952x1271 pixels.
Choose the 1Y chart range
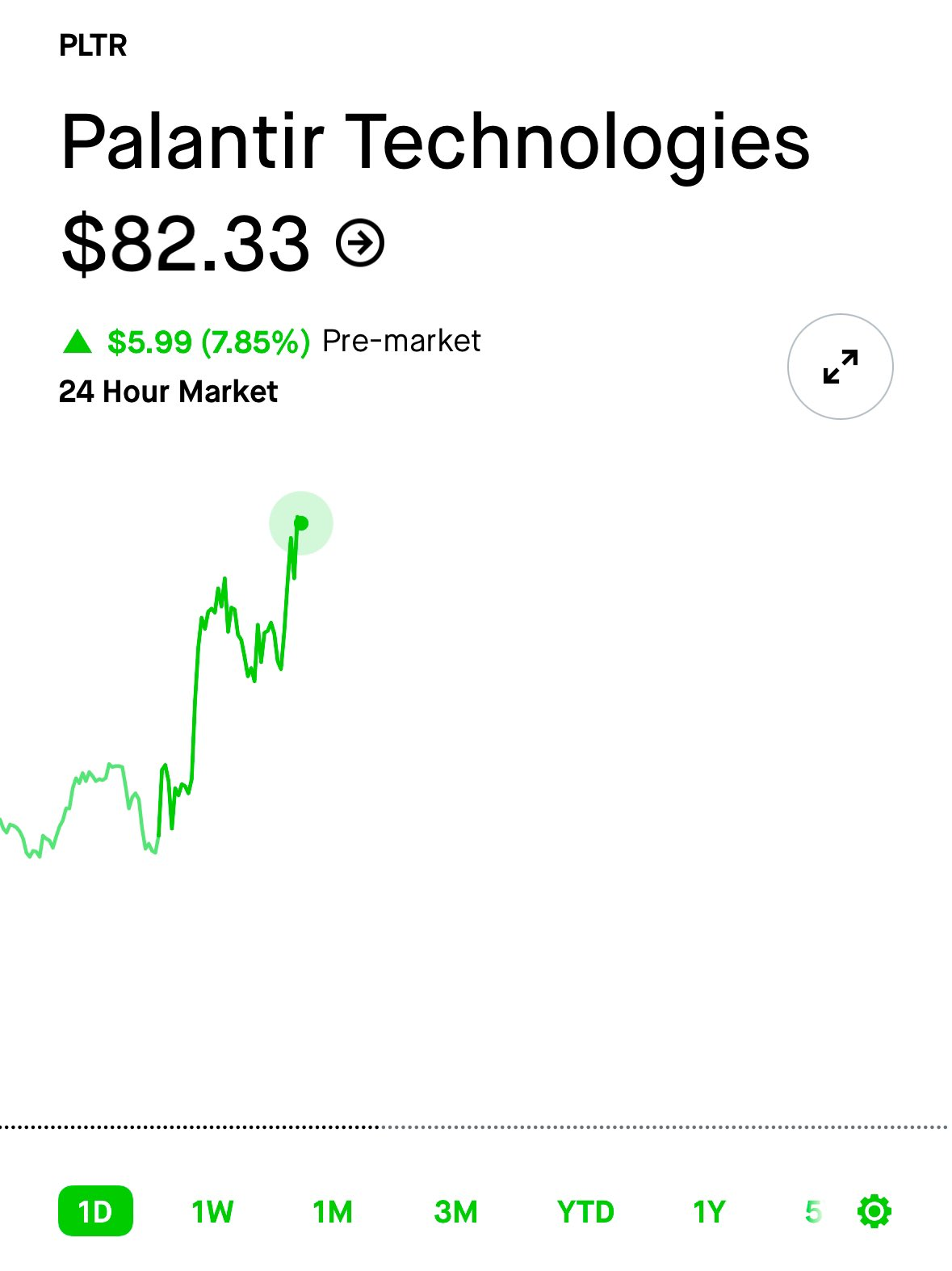pyautogui.click(x=709, y=1211)
